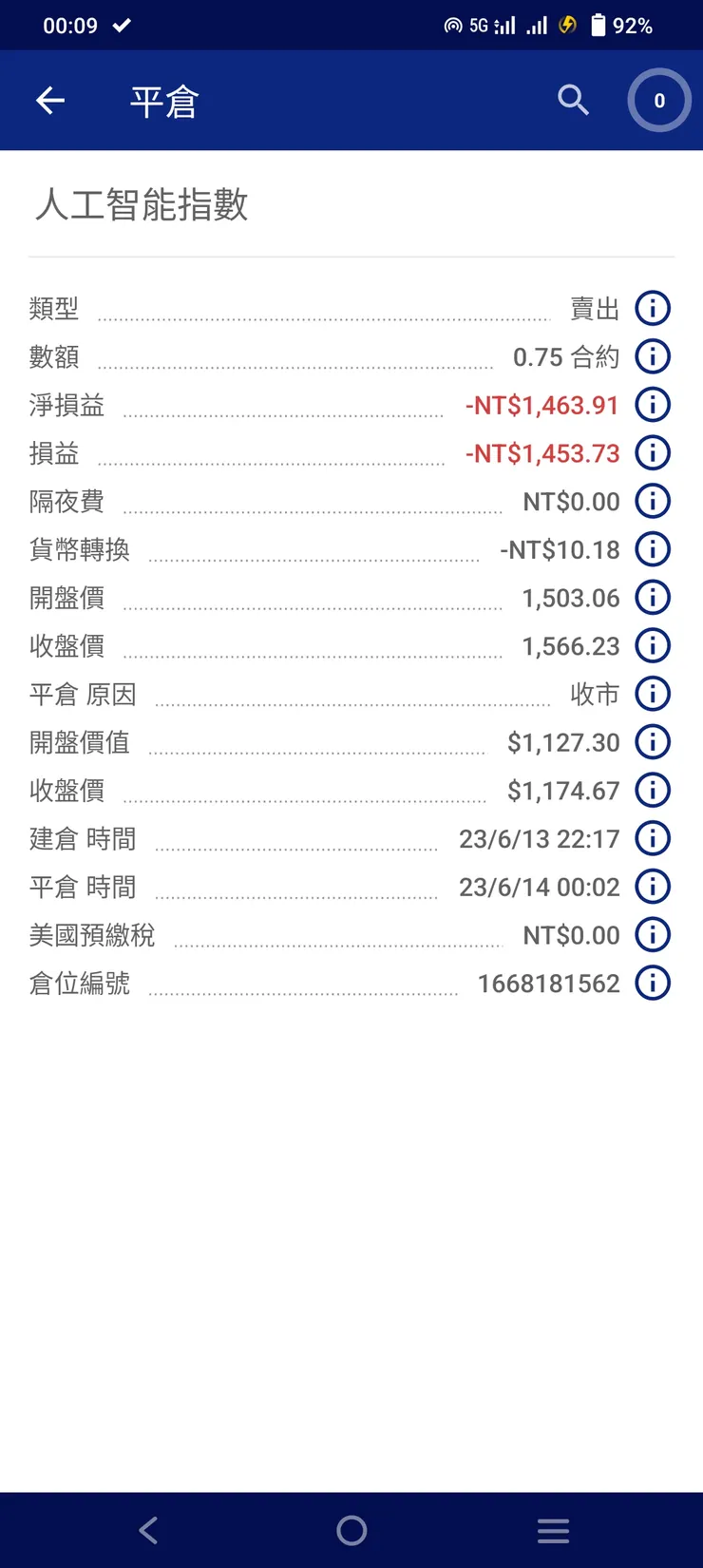
Task: Open info for 倉位編號 position ID
Action: [x=653, y=983]
